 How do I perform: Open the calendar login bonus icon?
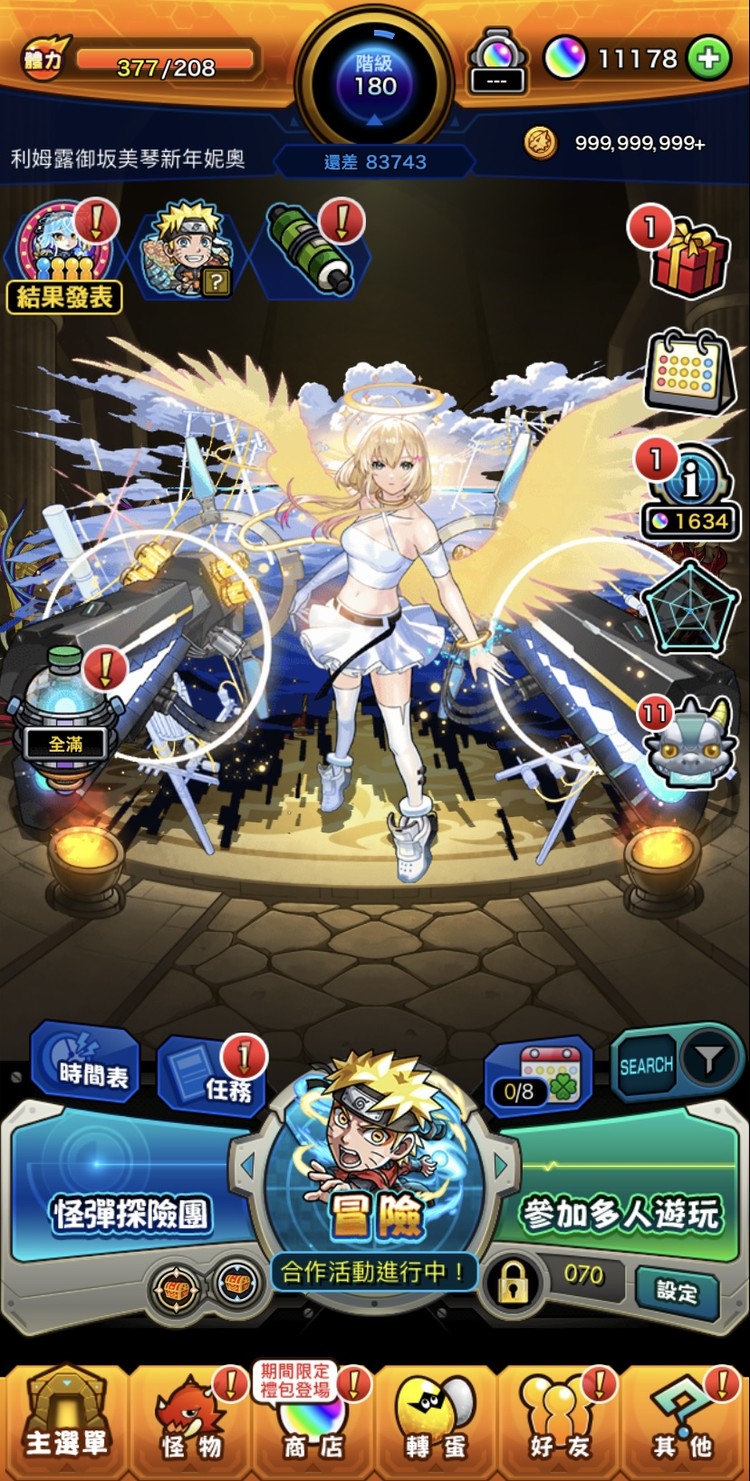(x=689, y=370)
